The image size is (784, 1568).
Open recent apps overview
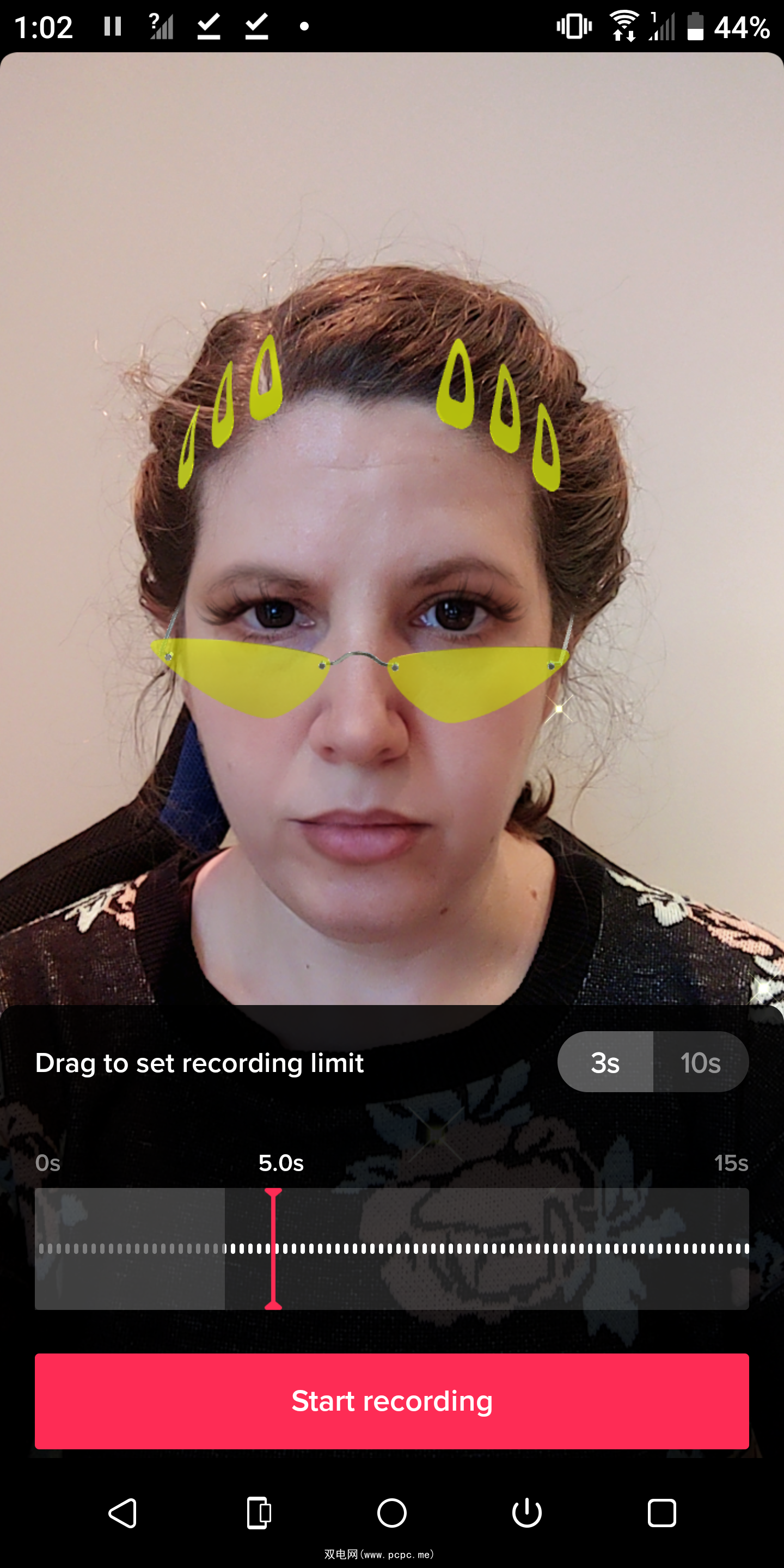click(x=661, y=1513)
